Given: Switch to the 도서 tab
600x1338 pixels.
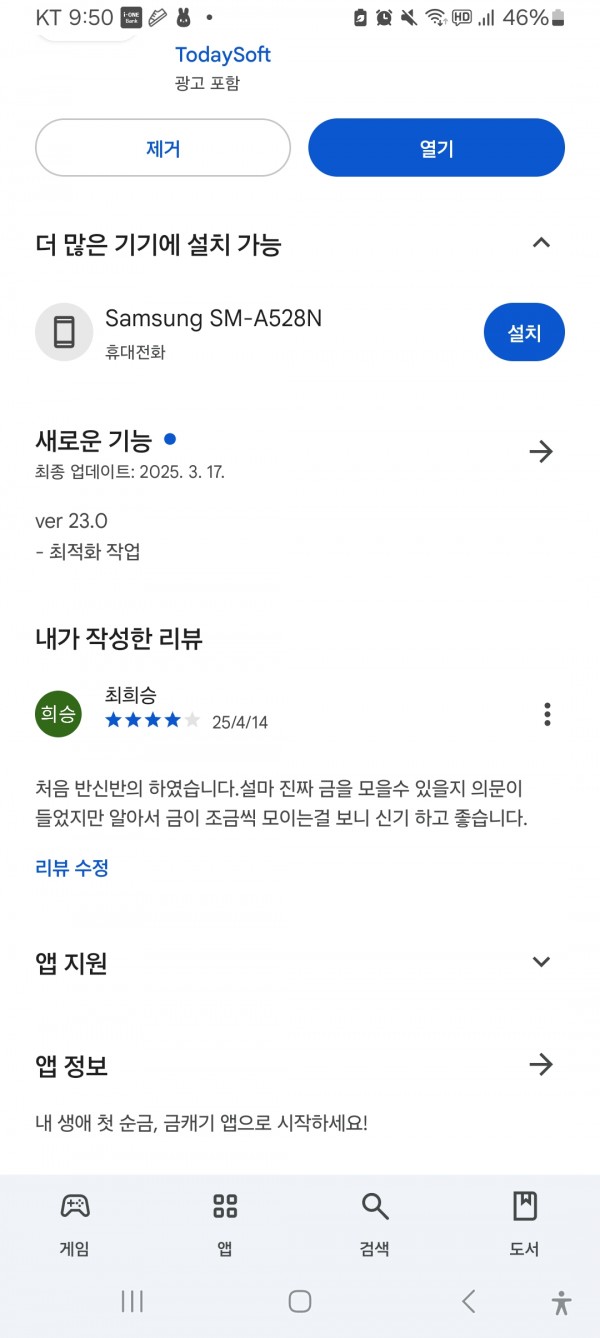Looking at the screenshot, I should 525,1224.
